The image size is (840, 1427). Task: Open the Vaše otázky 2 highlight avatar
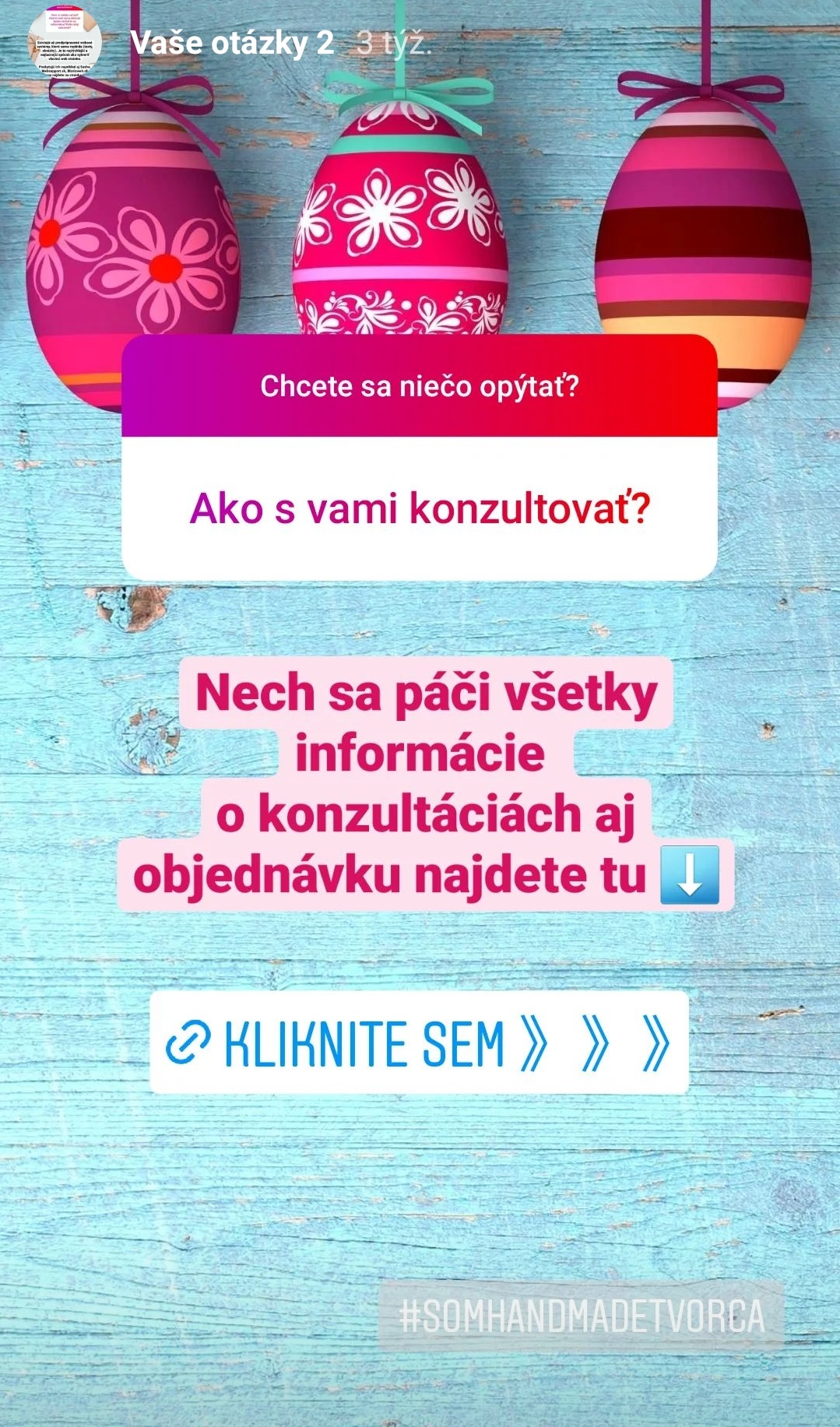click(65, 43)
